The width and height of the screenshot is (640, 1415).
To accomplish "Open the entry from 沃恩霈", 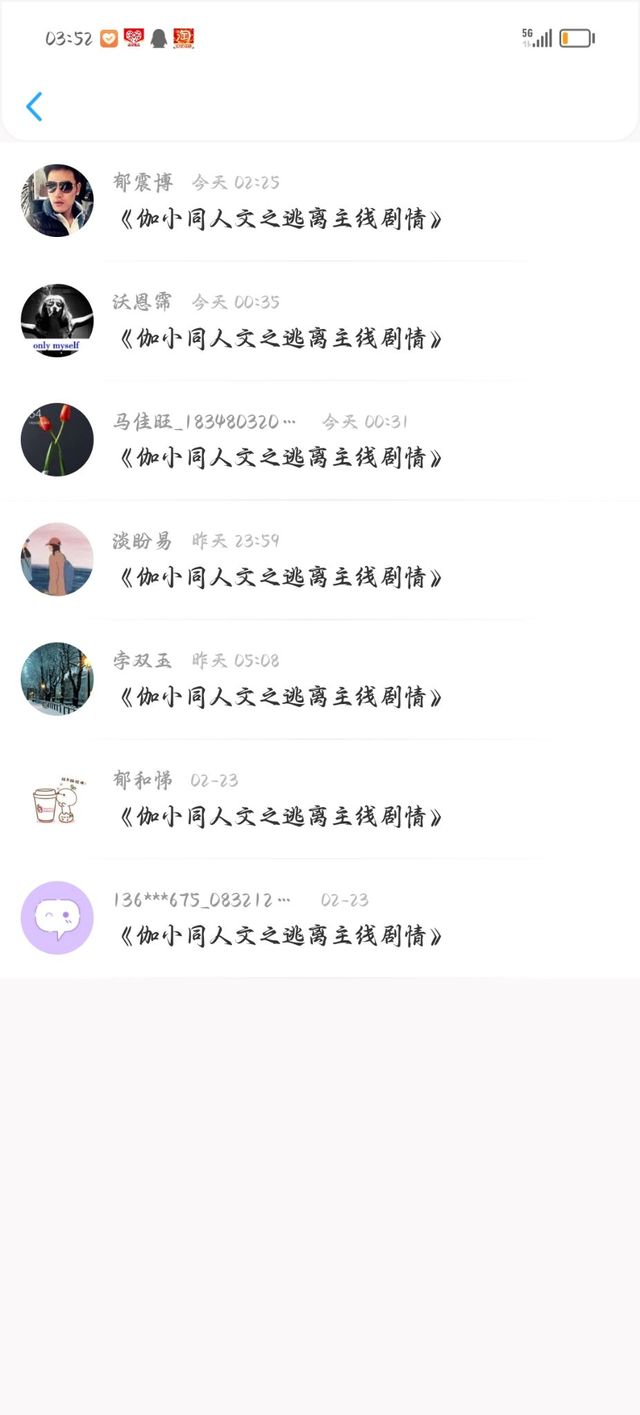I will point(320,321).
